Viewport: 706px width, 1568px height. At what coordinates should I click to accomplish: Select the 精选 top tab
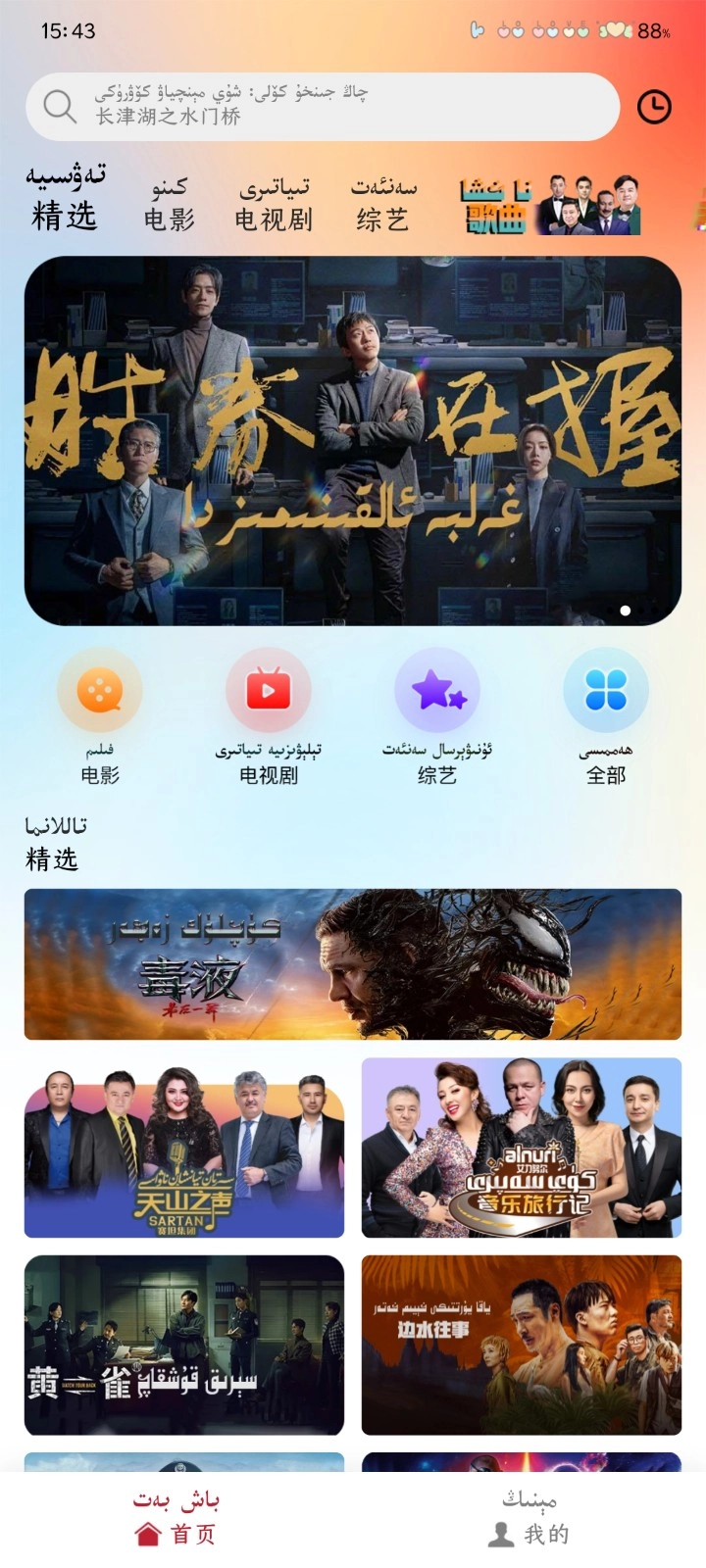[x=65, y=199]
